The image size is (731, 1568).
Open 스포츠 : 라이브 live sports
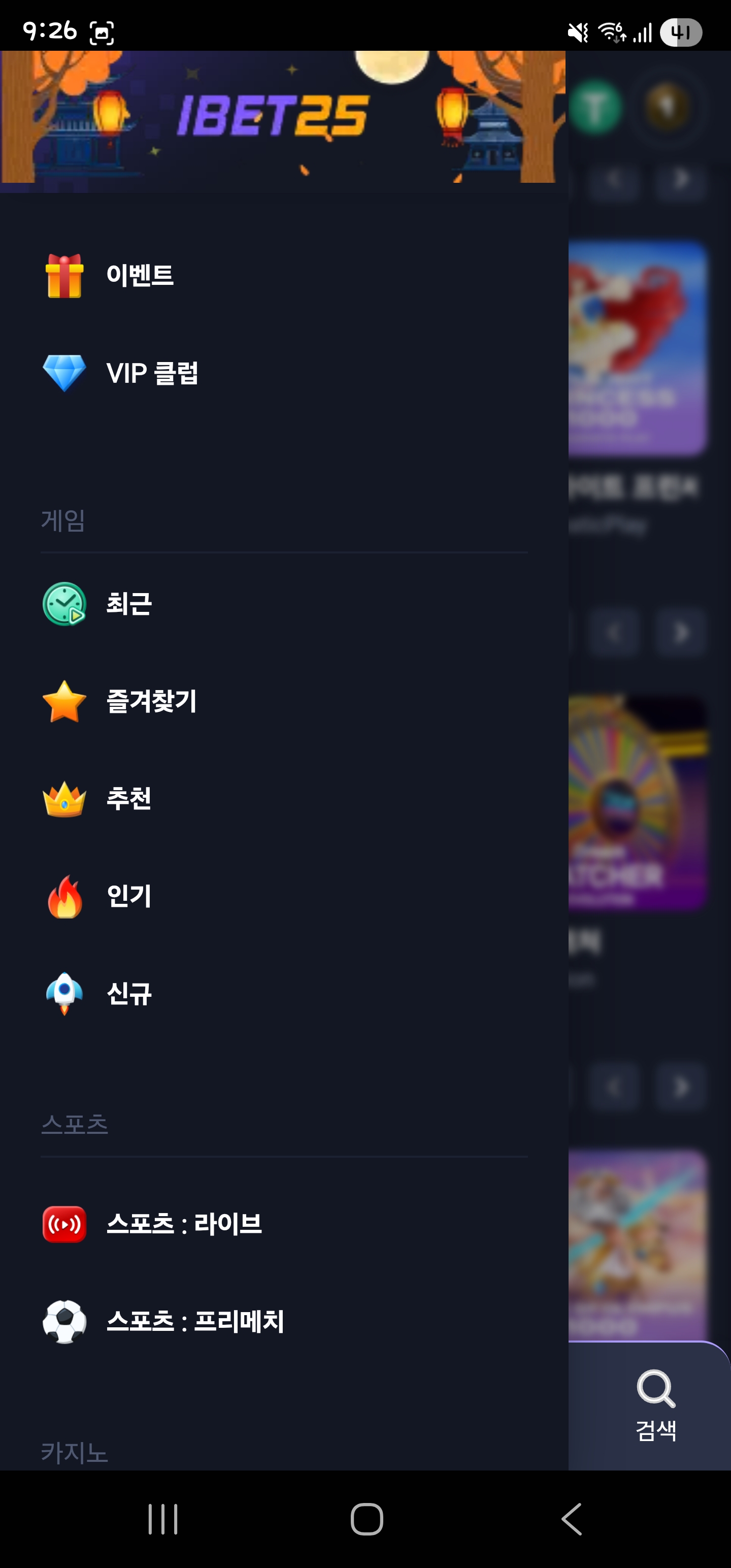tap(184, 1224)
